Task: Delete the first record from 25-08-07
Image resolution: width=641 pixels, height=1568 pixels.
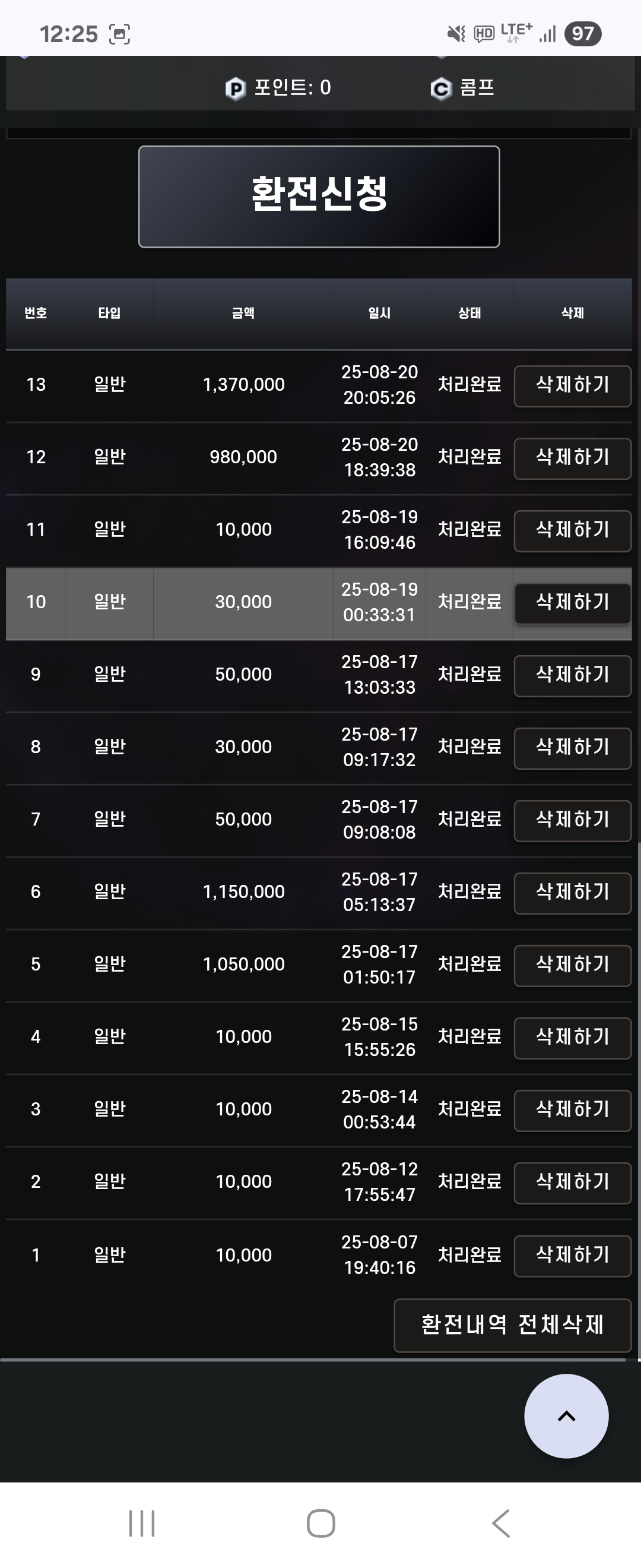Action: coord(572,1255)
